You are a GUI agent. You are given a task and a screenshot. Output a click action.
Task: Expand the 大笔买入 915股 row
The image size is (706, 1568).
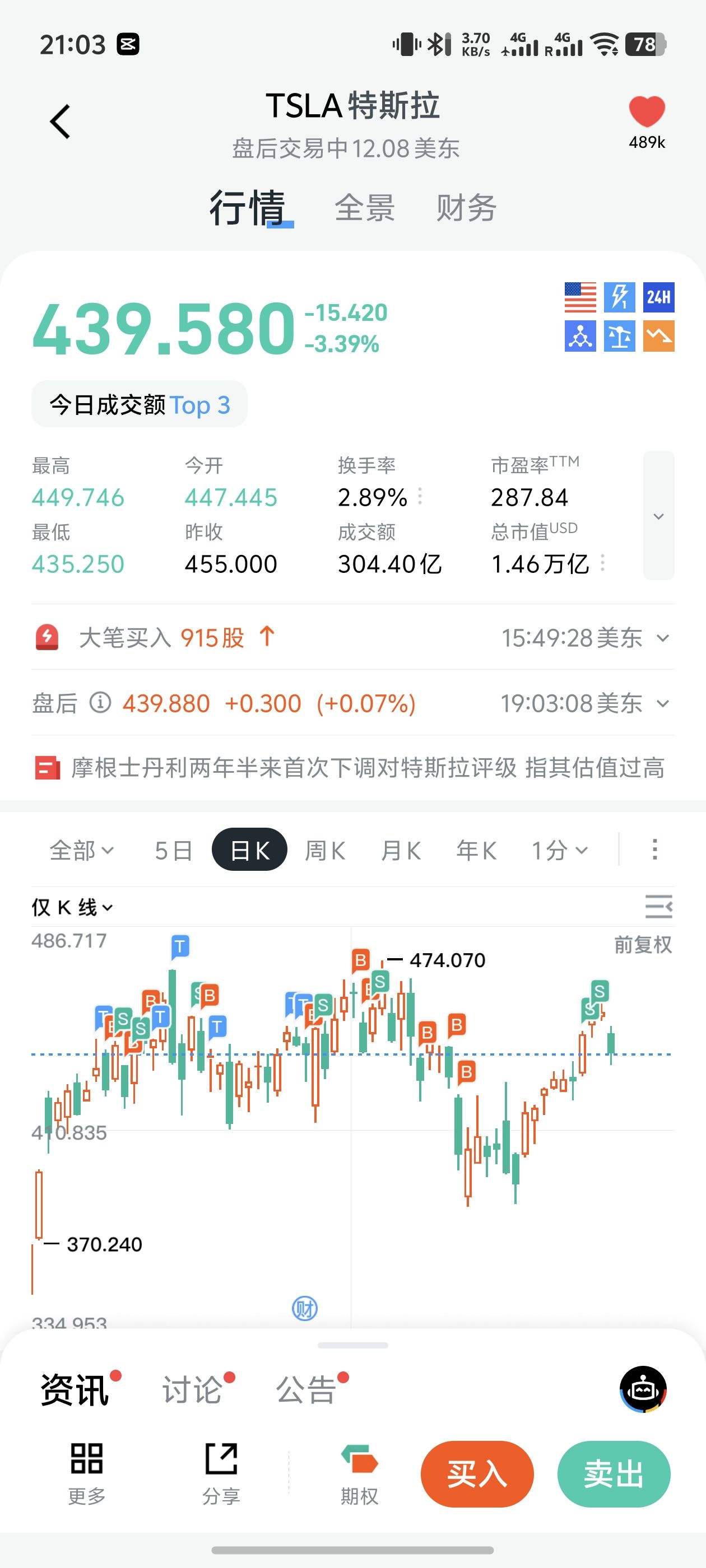tap(662, 638)
